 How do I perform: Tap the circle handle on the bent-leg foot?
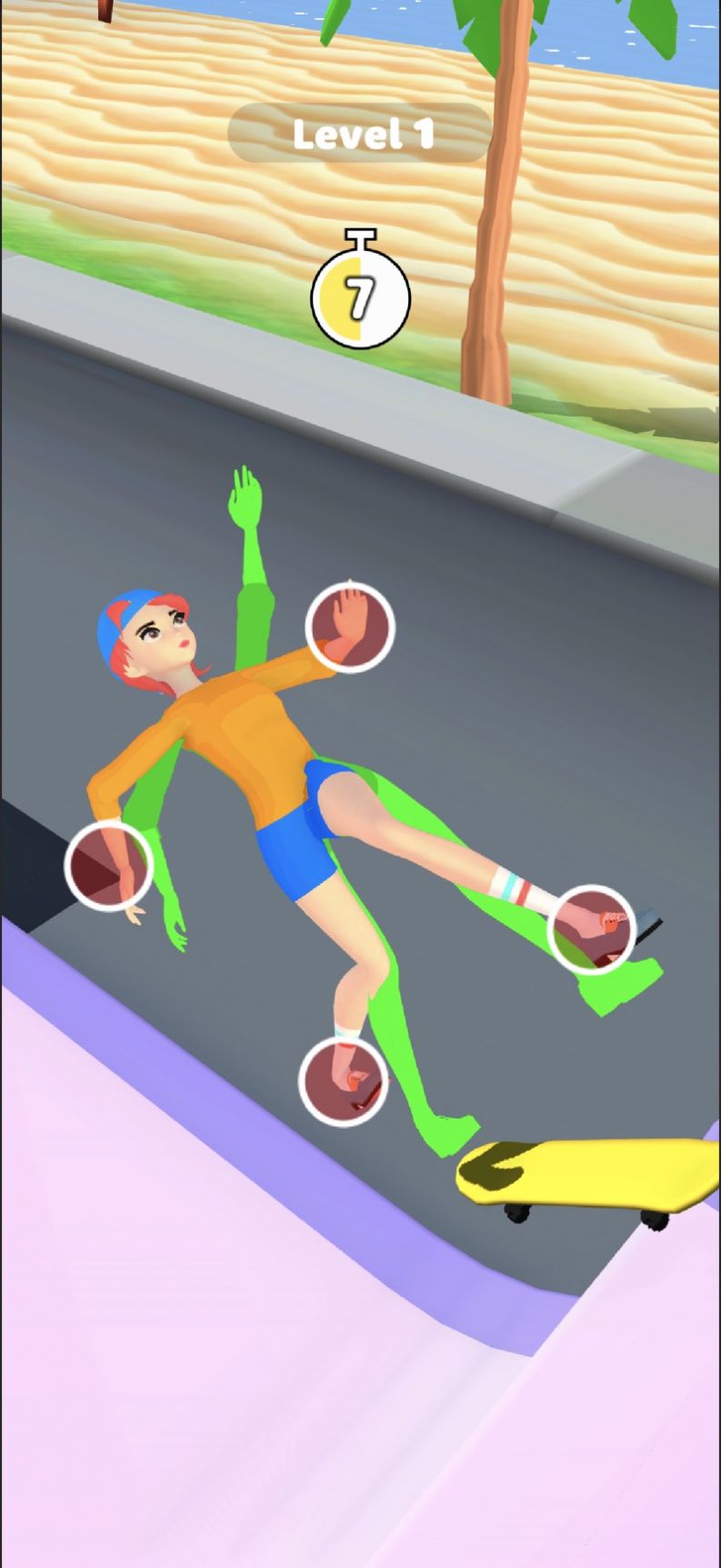[x=344, y=1081]
